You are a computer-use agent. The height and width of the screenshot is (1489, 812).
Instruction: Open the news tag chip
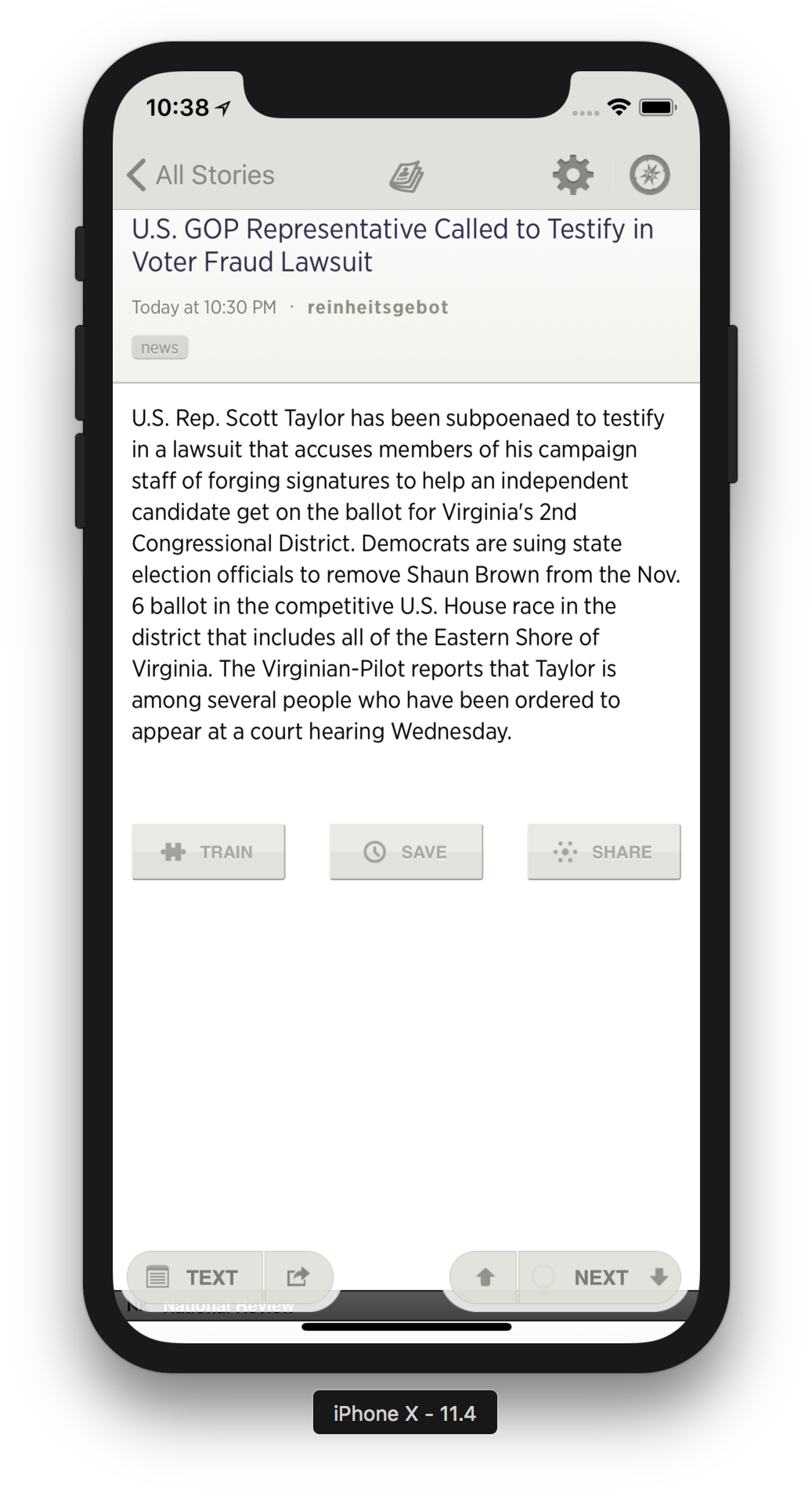[160, 347]
